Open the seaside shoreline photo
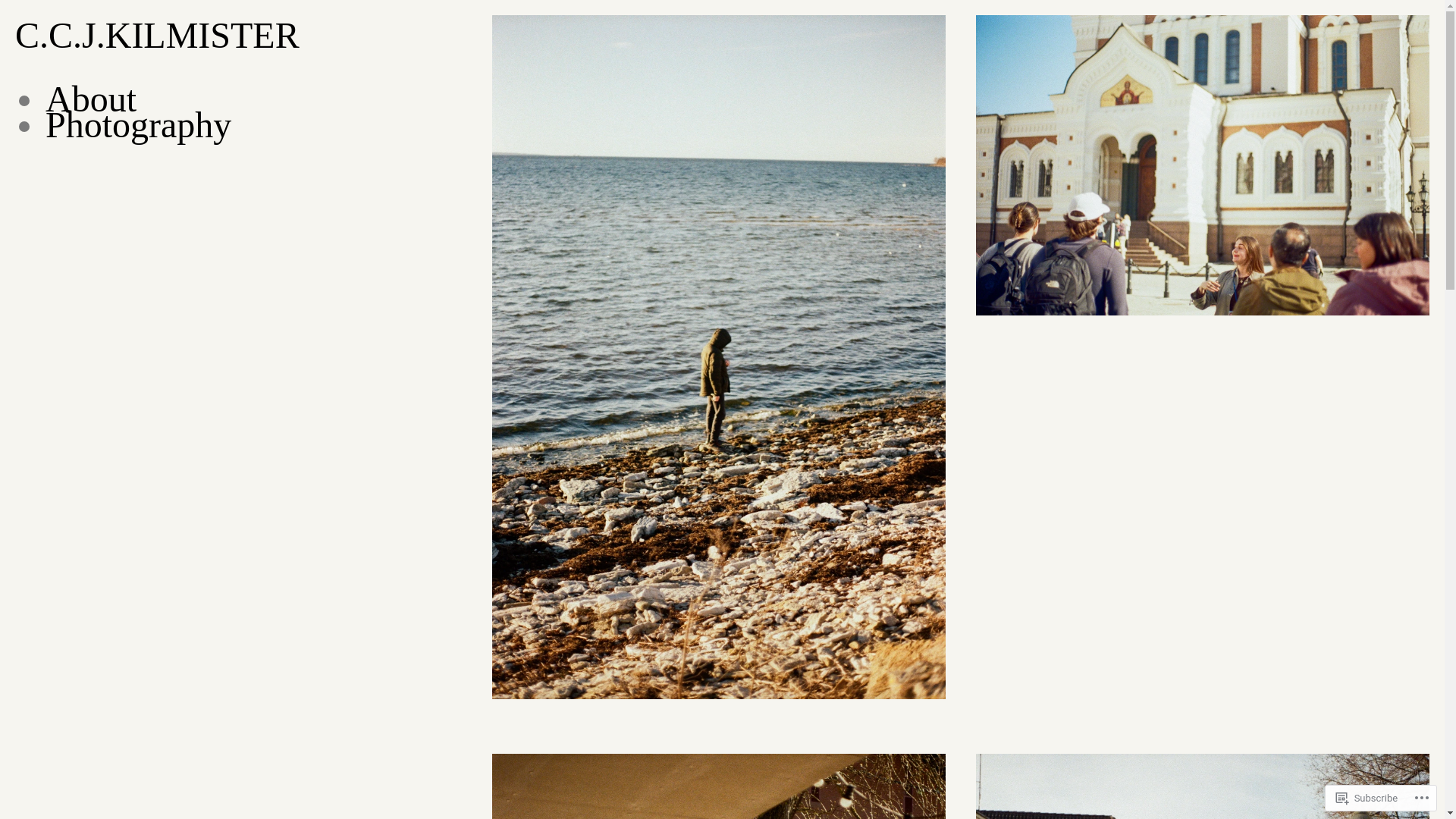1456x819 pixels. tap(718, 356)
